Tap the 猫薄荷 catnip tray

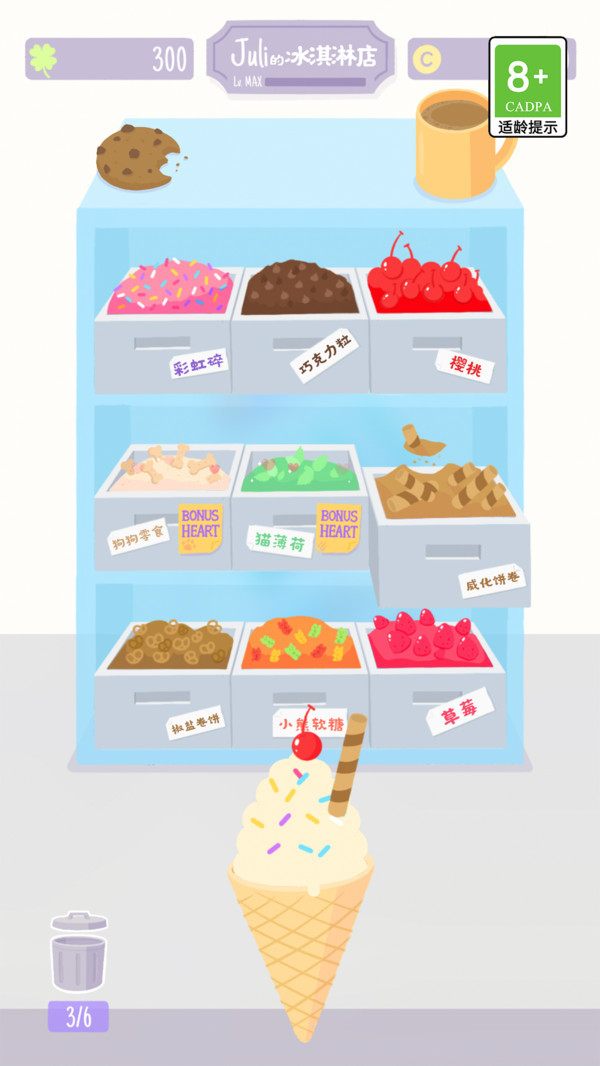click(x=300, y=472)
